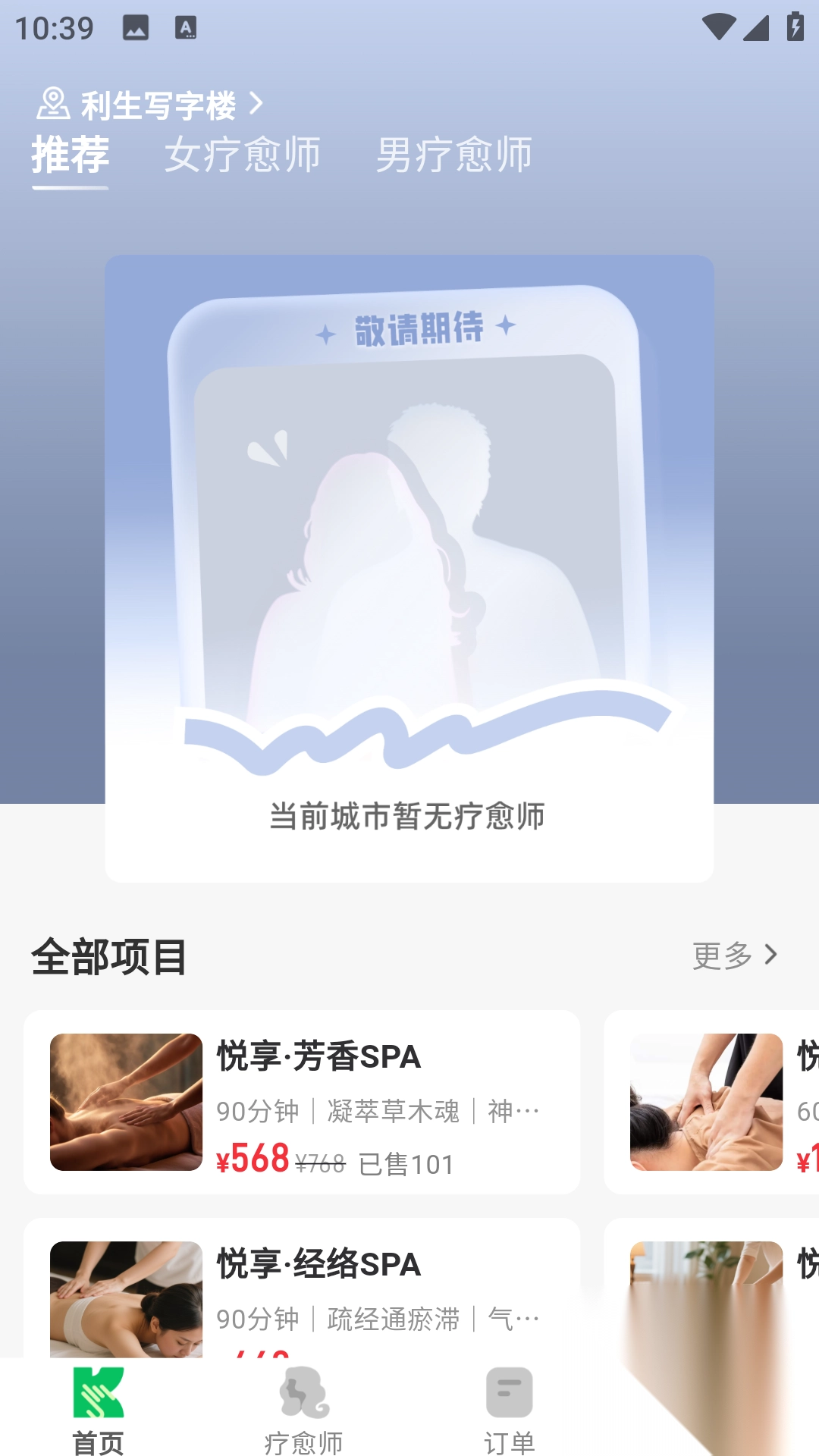819x1456 pixels.
Task: Go to the 首页 tab
Action: coord(99,1410)
